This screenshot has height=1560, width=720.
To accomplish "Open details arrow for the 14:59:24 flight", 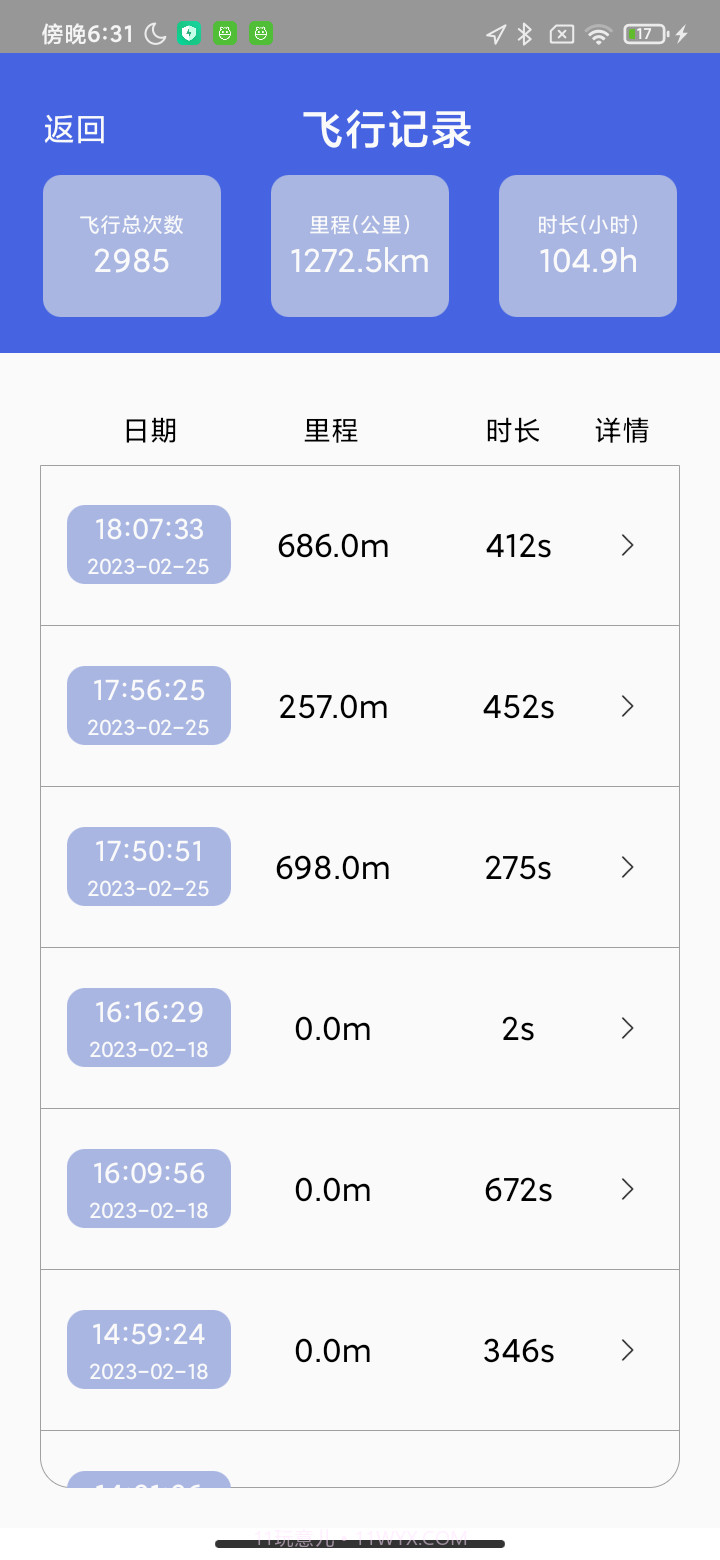I will click(x=627, y=1350).
